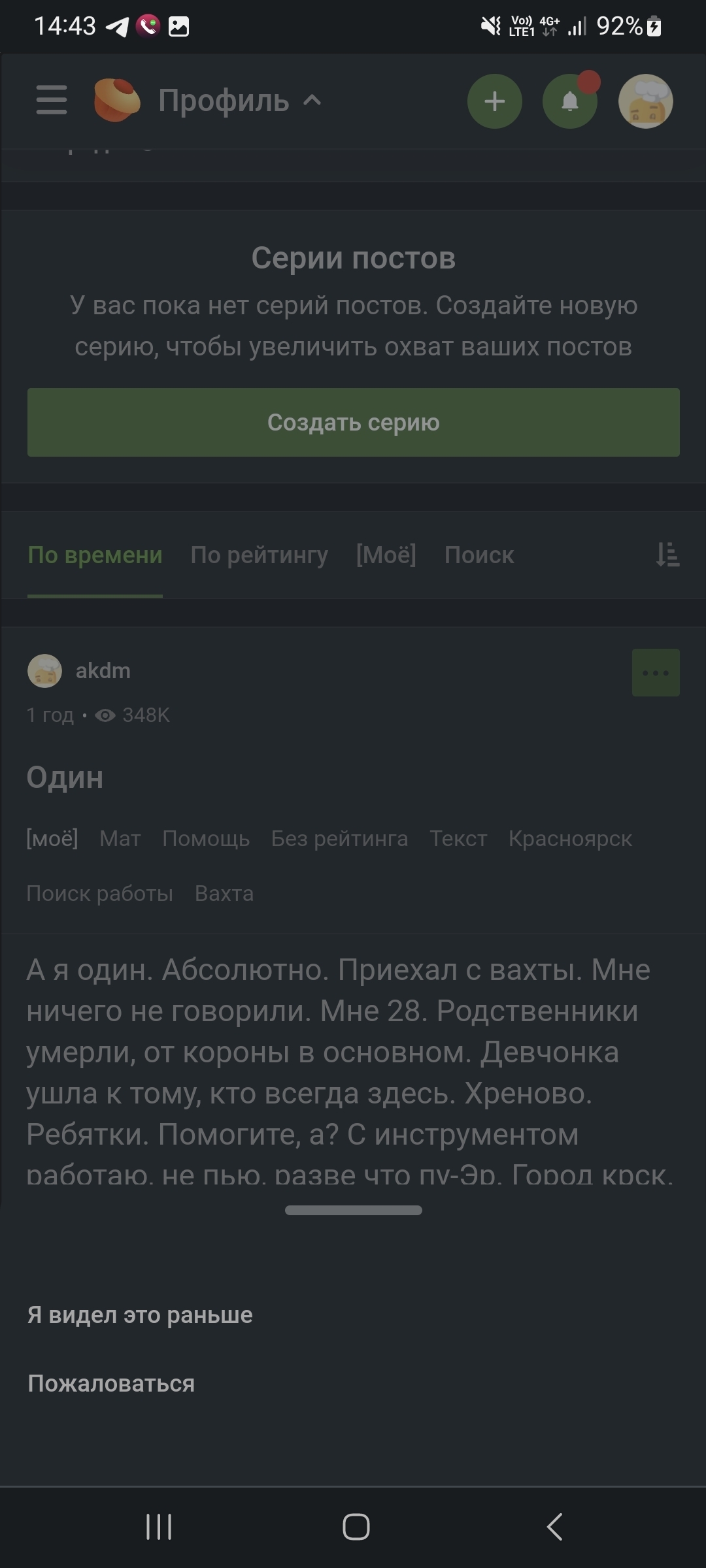This screenshot has height=1568, width=706.
Task: Switch to Поиск tab
Action: click(479, 555)
